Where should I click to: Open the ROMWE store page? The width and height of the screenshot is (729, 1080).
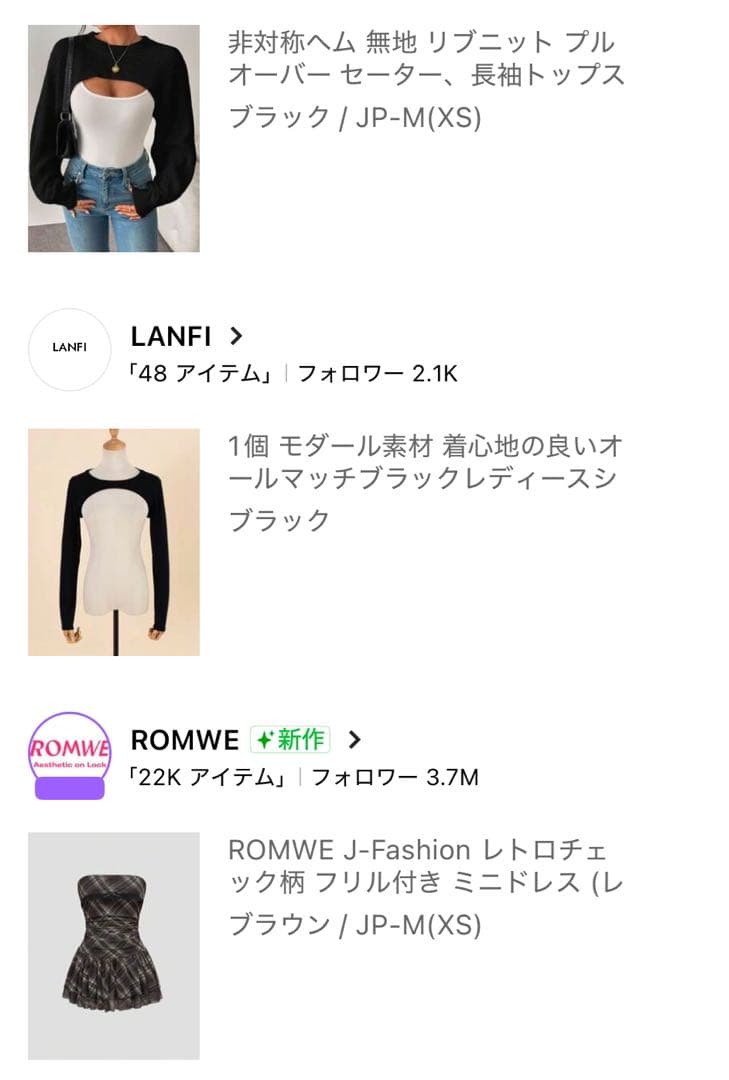tap(246, 740)
